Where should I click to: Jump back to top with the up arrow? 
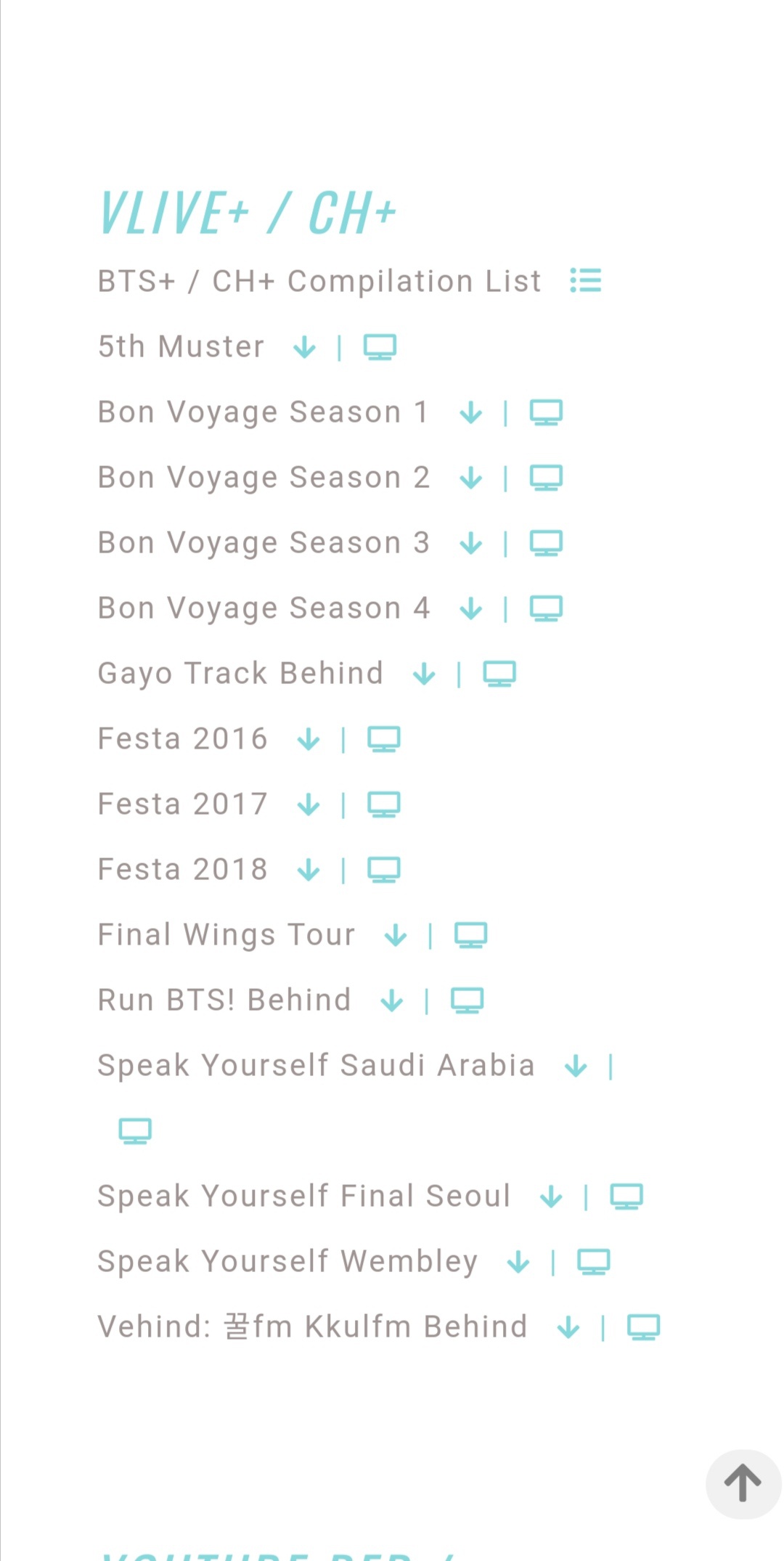743,1483
